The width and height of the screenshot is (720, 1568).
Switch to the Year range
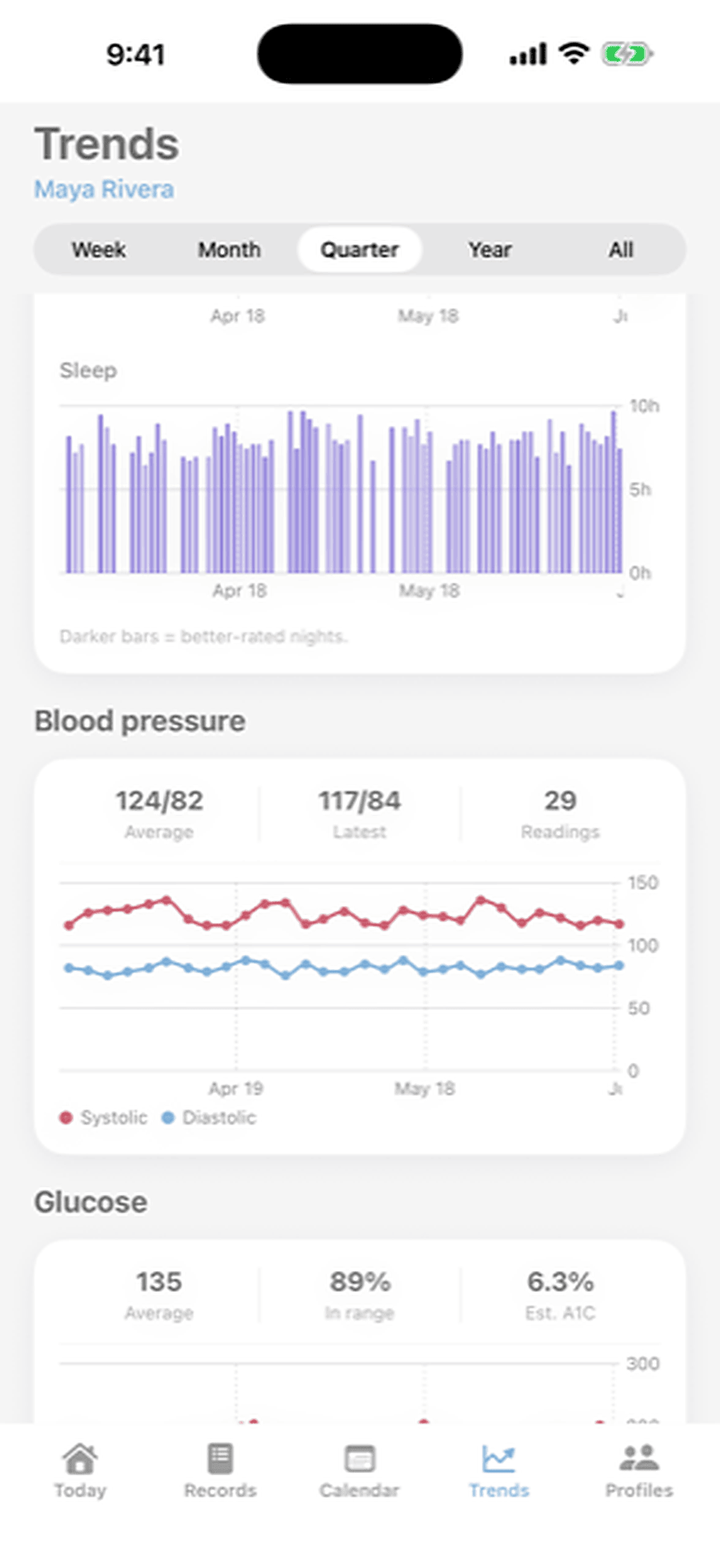pos(490,250)
